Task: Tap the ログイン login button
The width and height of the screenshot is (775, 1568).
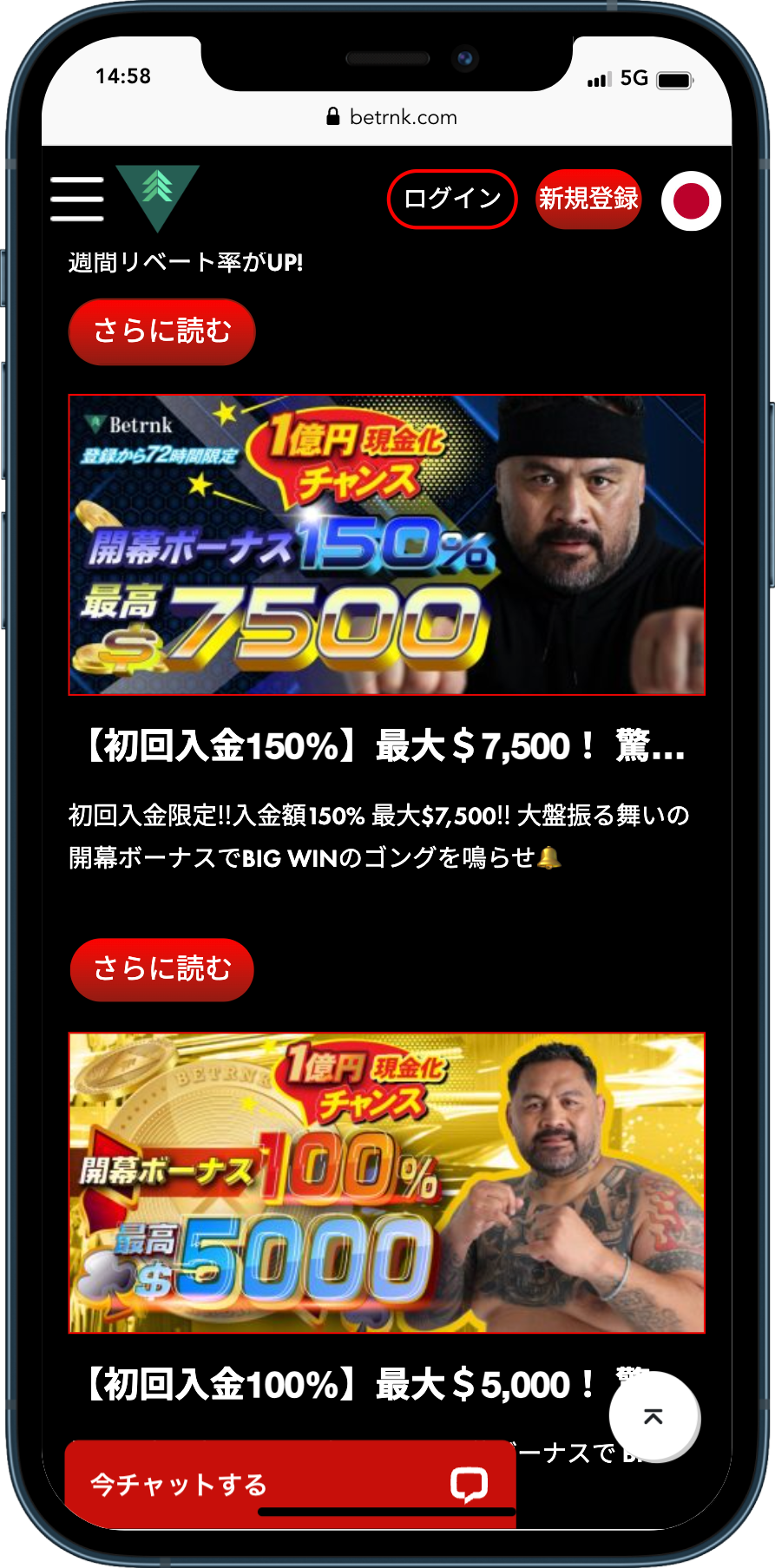Action: 452,199
